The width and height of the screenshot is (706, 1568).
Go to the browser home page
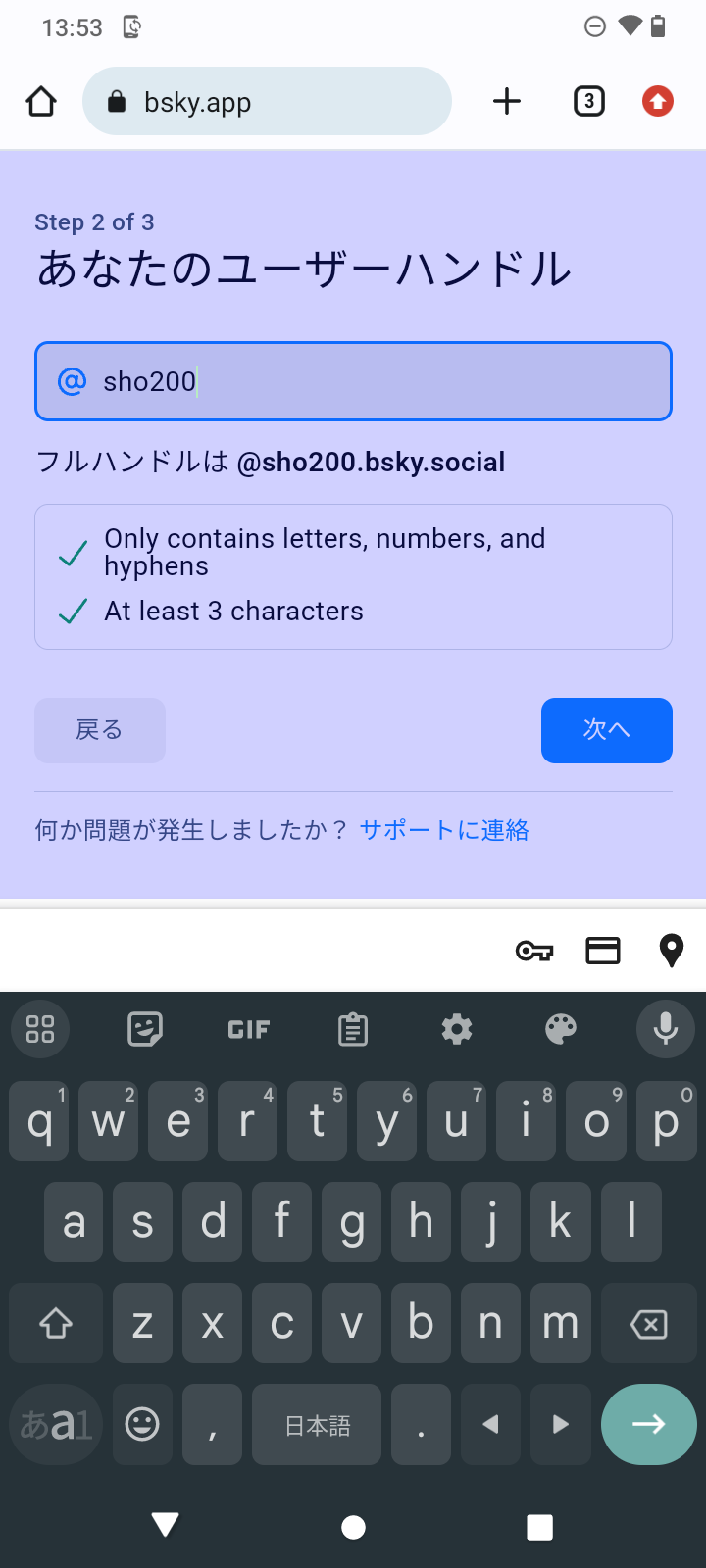tap(41, 101)
